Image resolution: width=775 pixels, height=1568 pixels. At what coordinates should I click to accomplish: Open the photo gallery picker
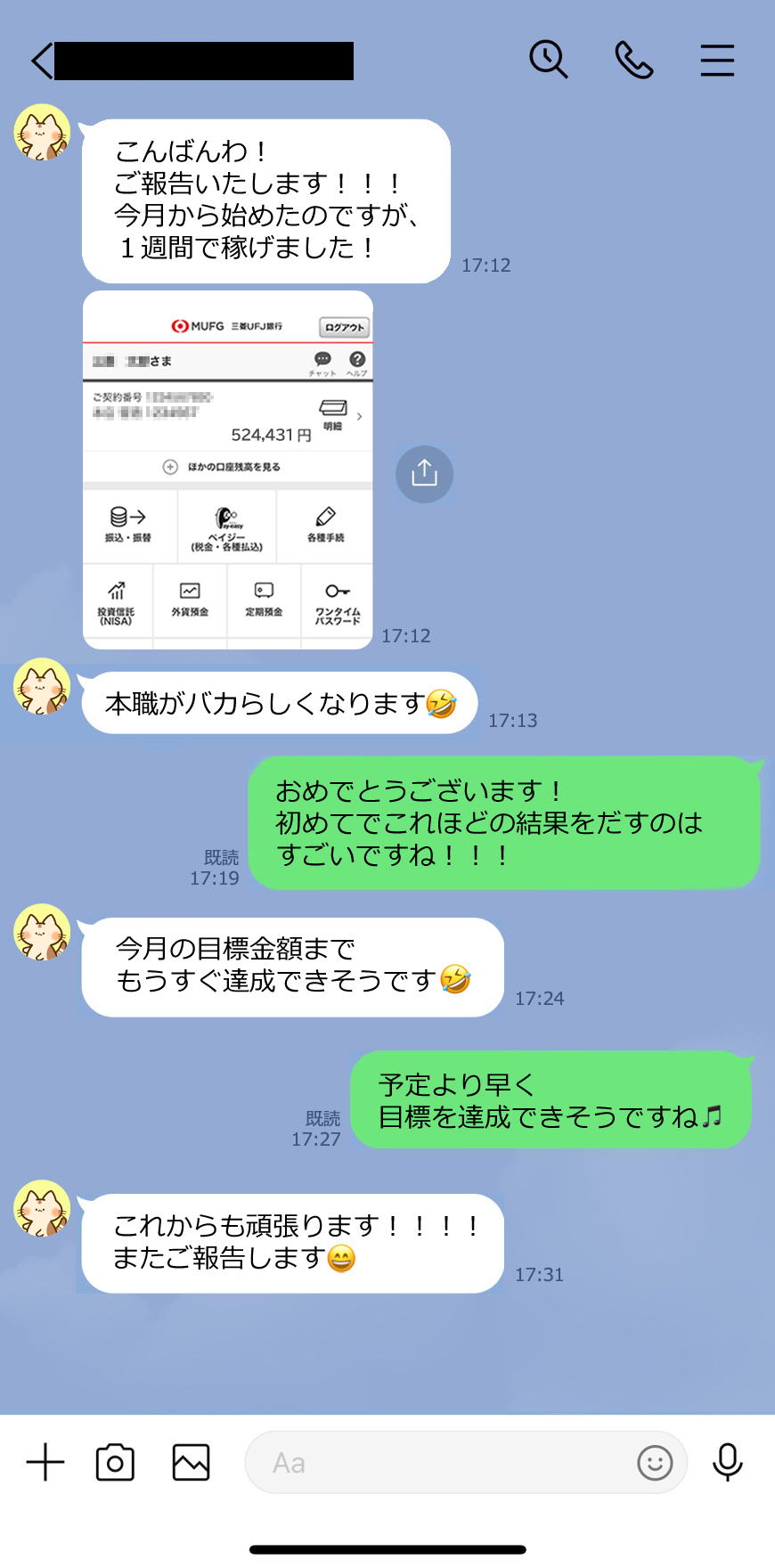point(191,1462)
